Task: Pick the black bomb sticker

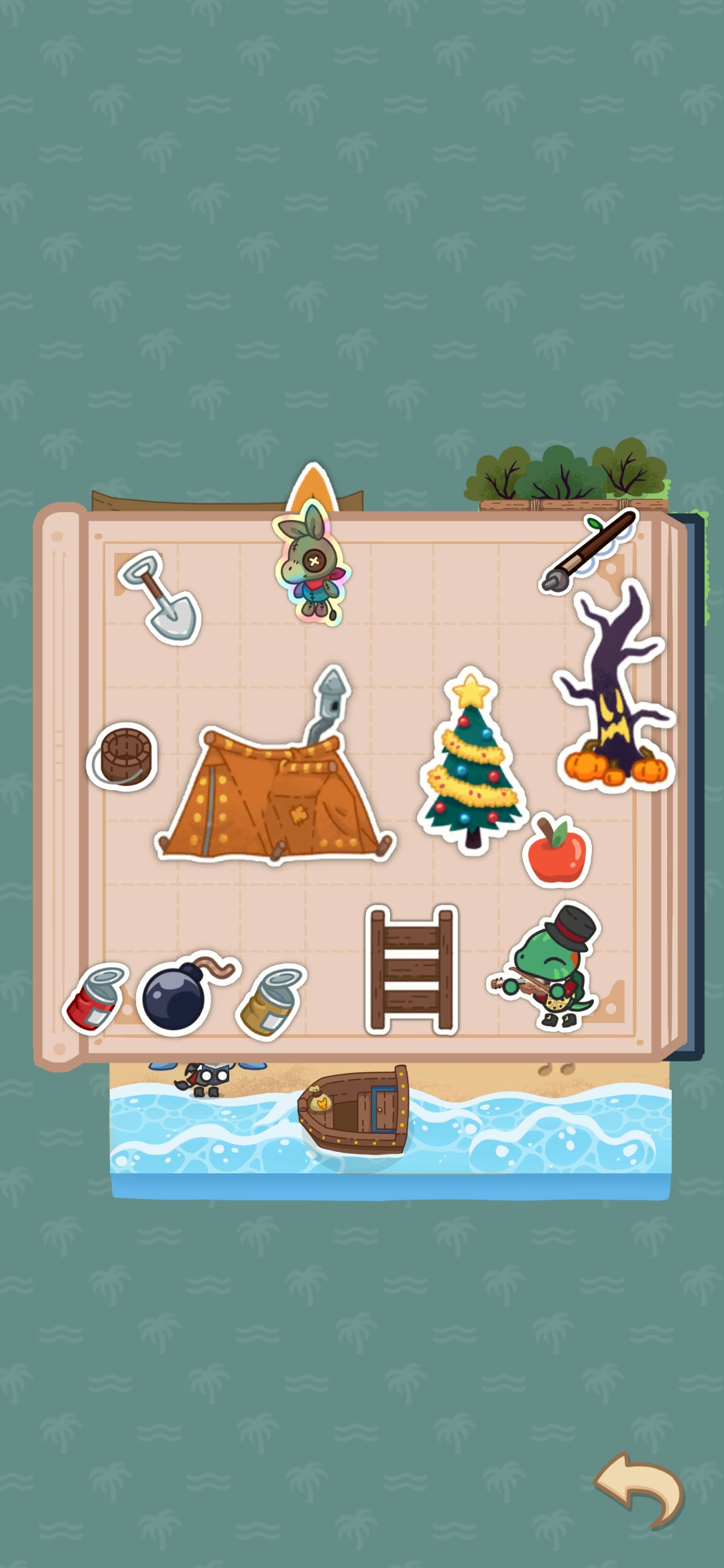Action: pos(186,991)
